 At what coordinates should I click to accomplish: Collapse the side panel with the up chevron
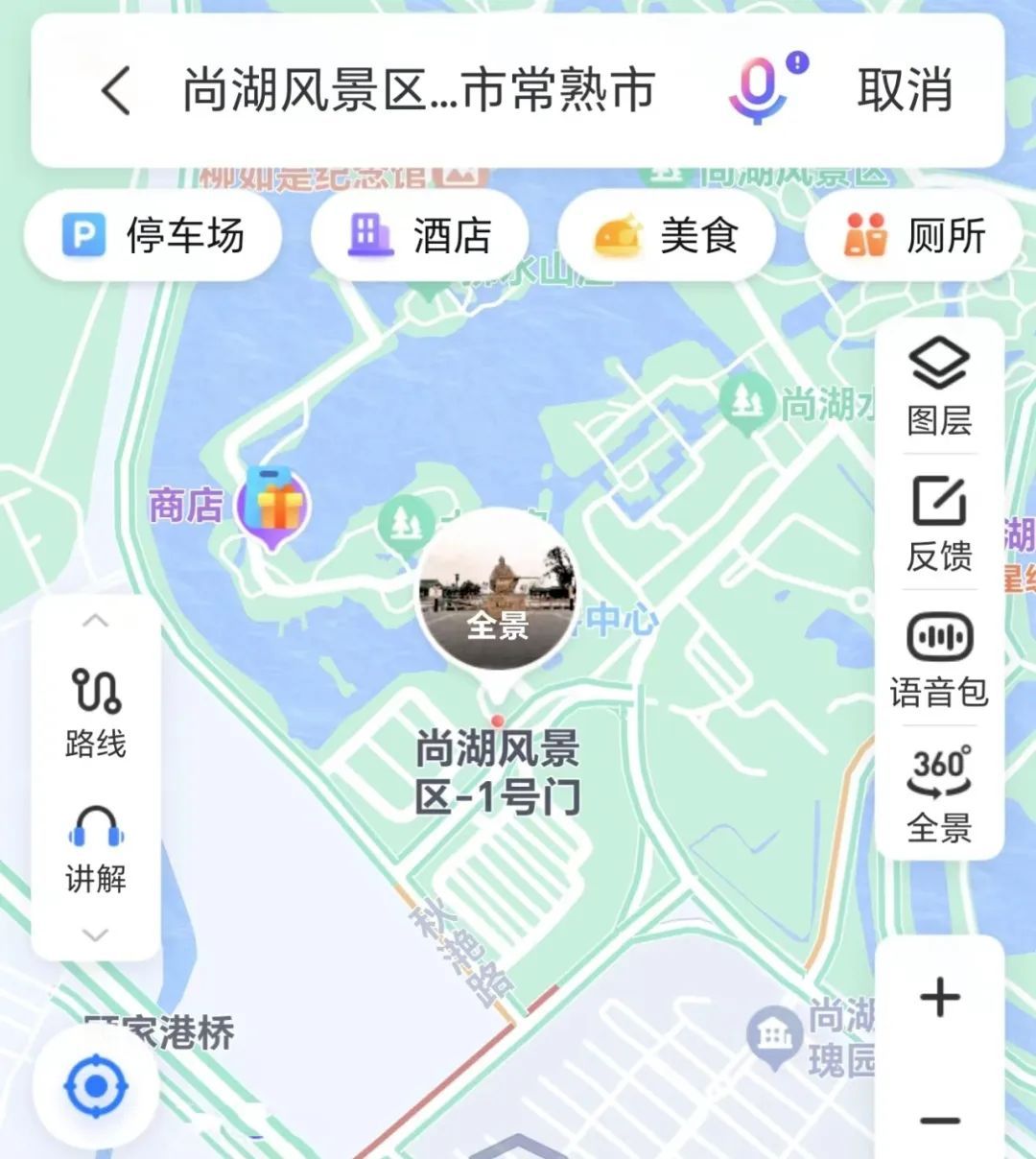click(x=95, y=622)
